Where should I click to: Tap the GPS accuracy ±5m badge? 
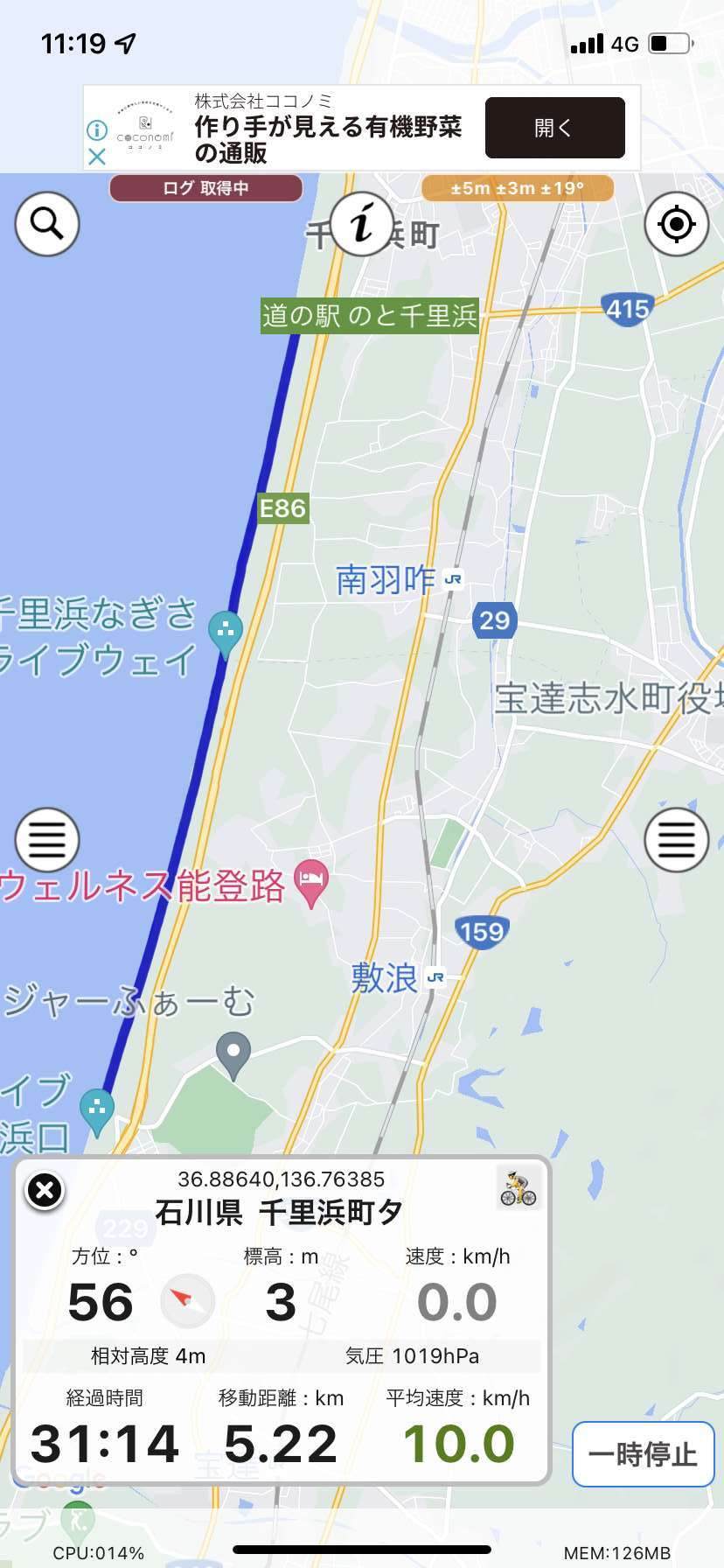[518, 188]
